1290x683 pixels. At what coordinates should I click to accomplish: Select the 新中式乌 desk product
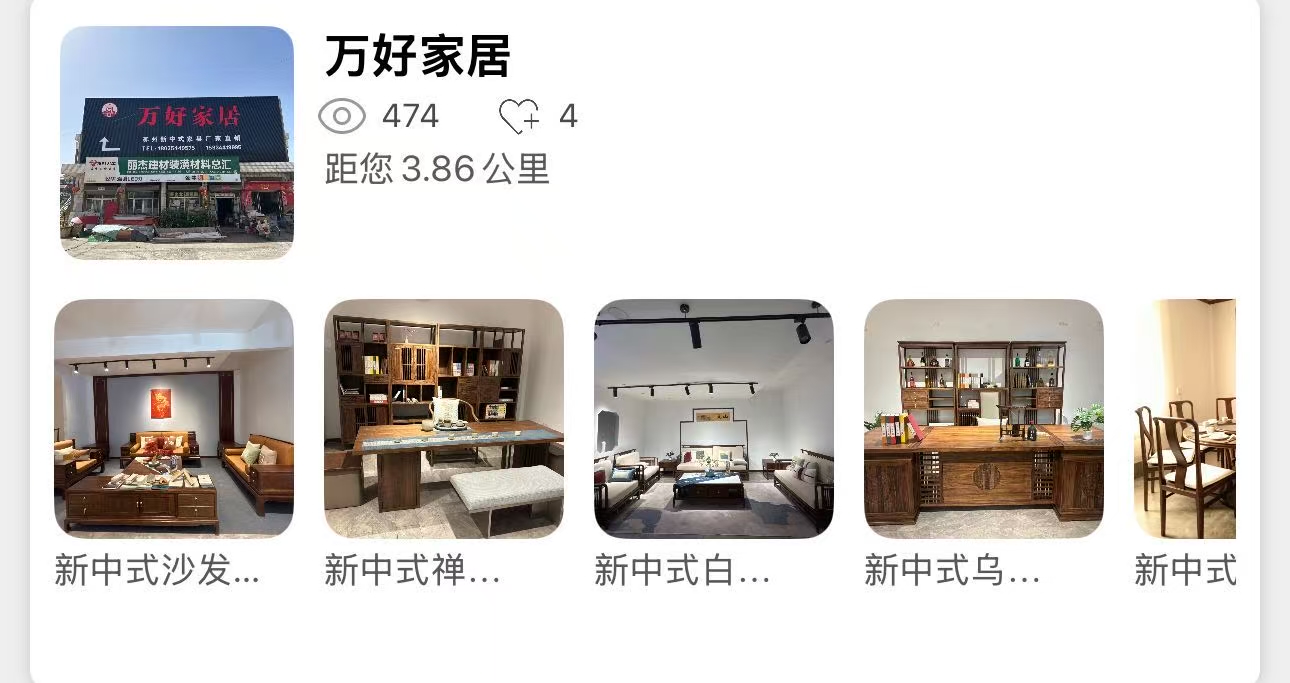[984, 419]
